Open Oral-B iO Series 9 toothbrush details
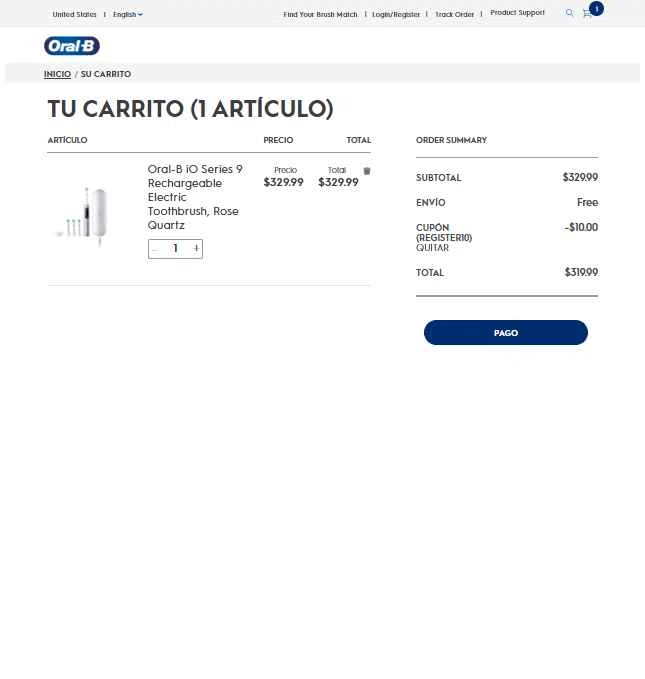 pos(195,197)
